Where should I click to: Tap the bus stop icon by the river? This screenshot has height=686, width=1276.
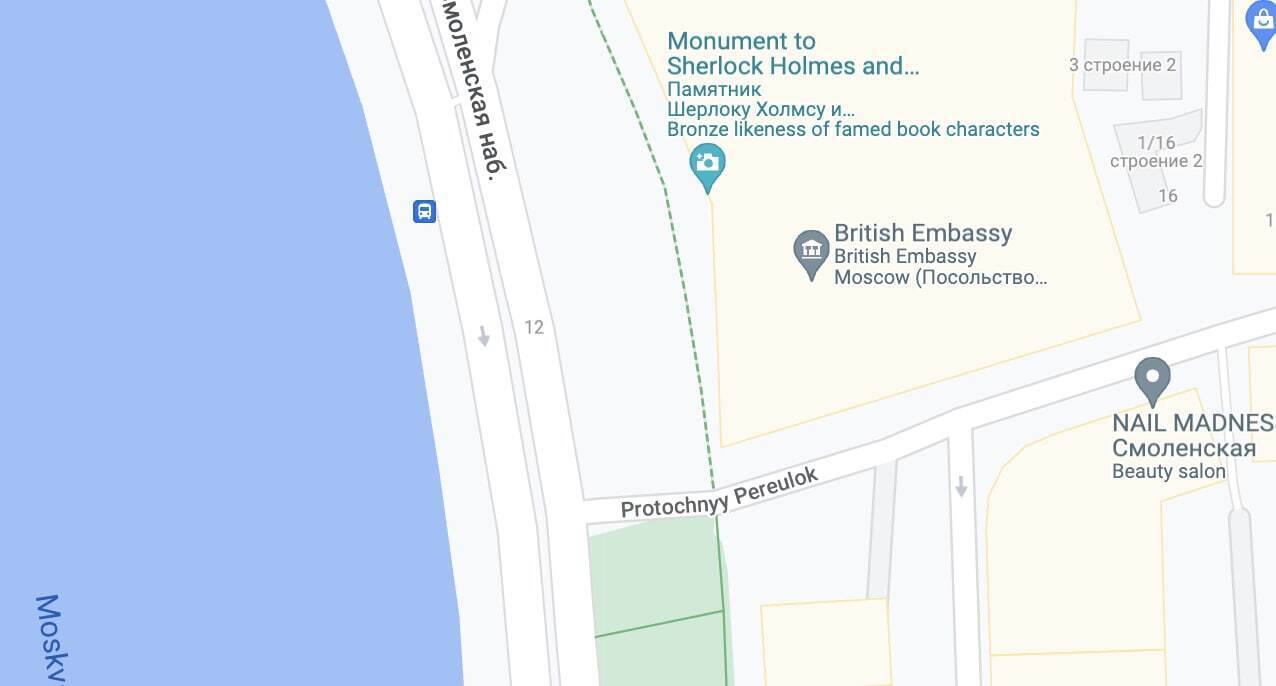425,211
